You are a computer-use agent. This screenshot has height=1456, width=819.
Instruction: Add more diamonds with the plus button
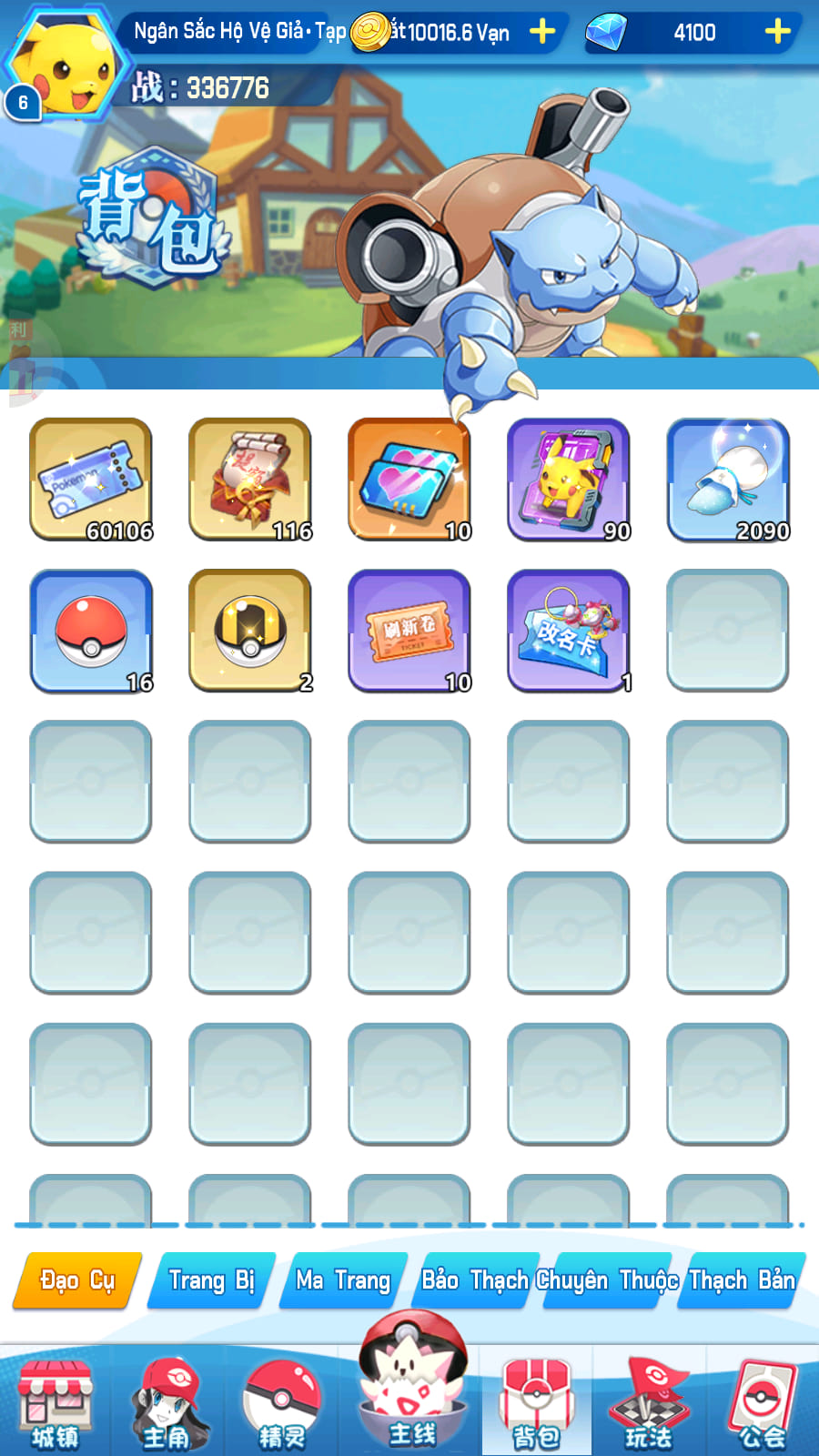tap(777, 32)
